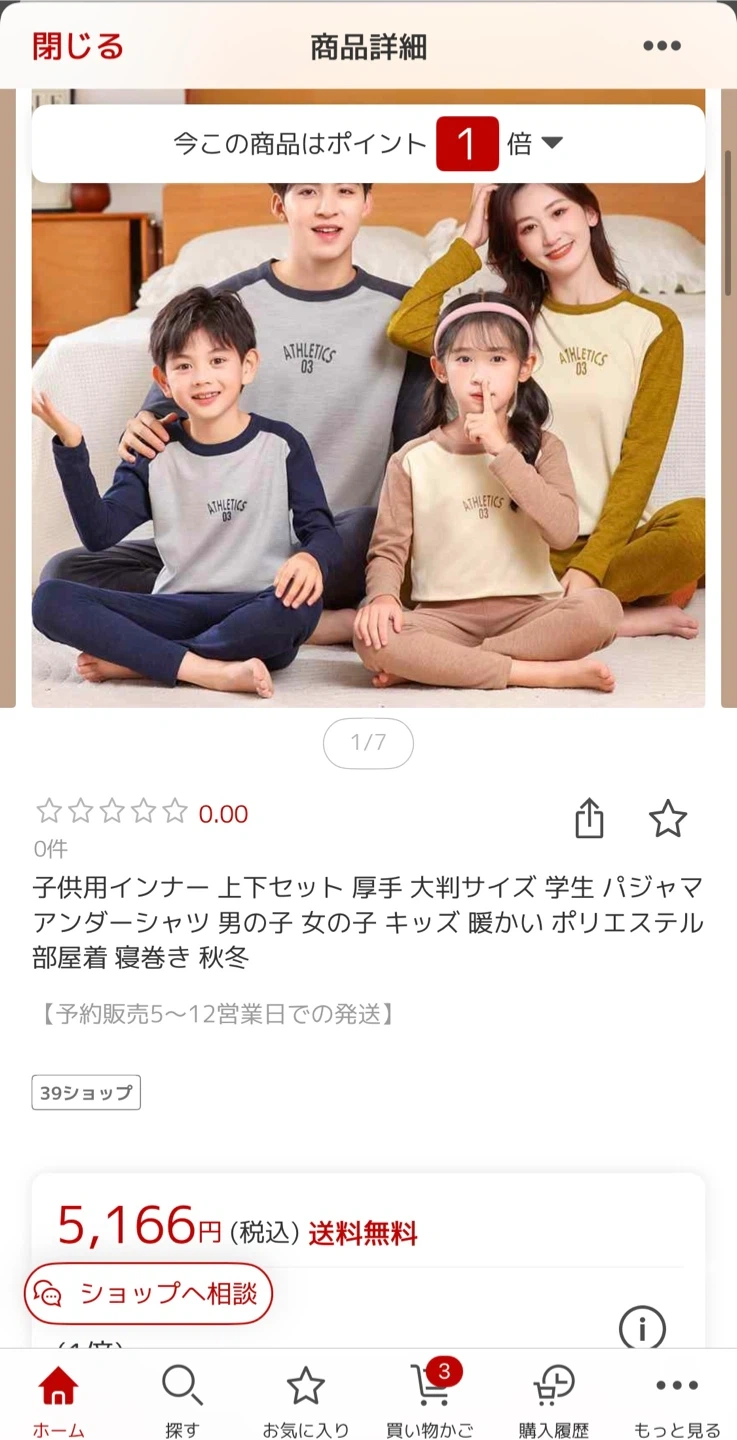737x1440 pixels.
Task: Open the もっと見る tab
Action: 677,1400
